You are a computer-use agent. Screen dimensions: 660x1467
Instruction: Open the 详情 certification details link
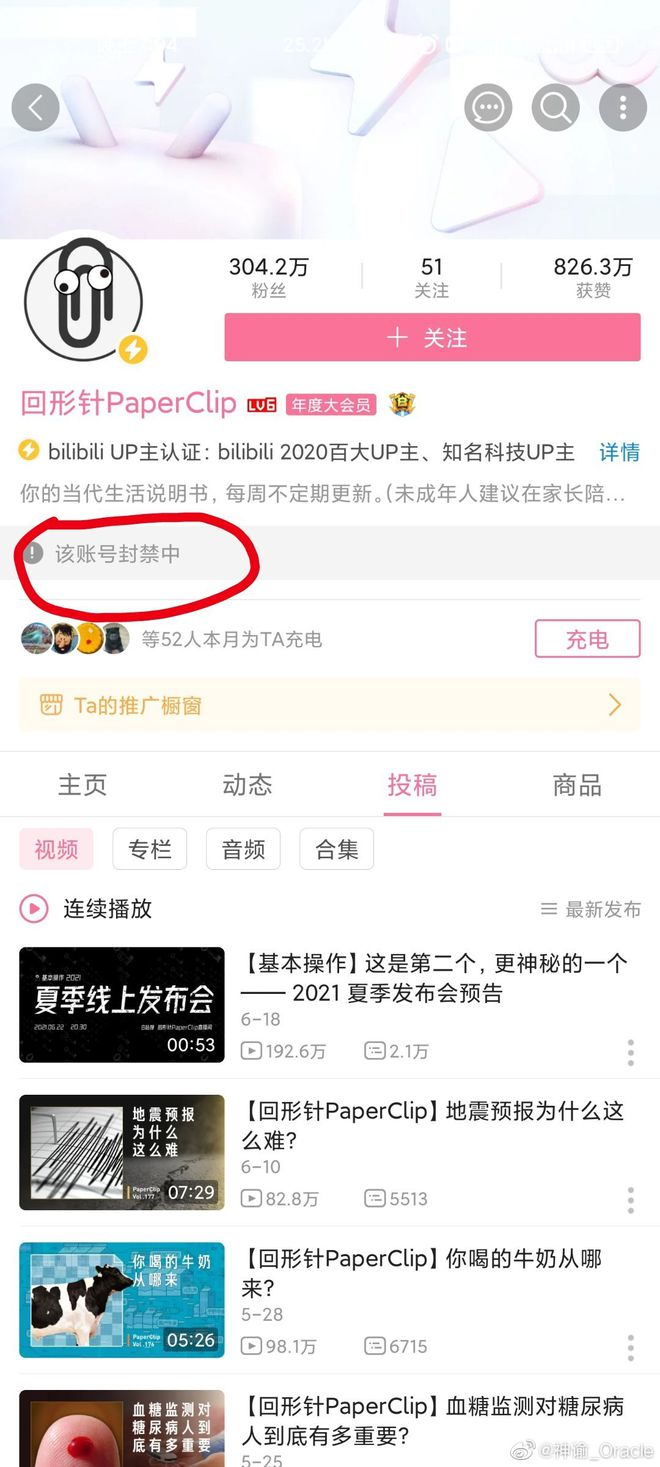[619, 452]
